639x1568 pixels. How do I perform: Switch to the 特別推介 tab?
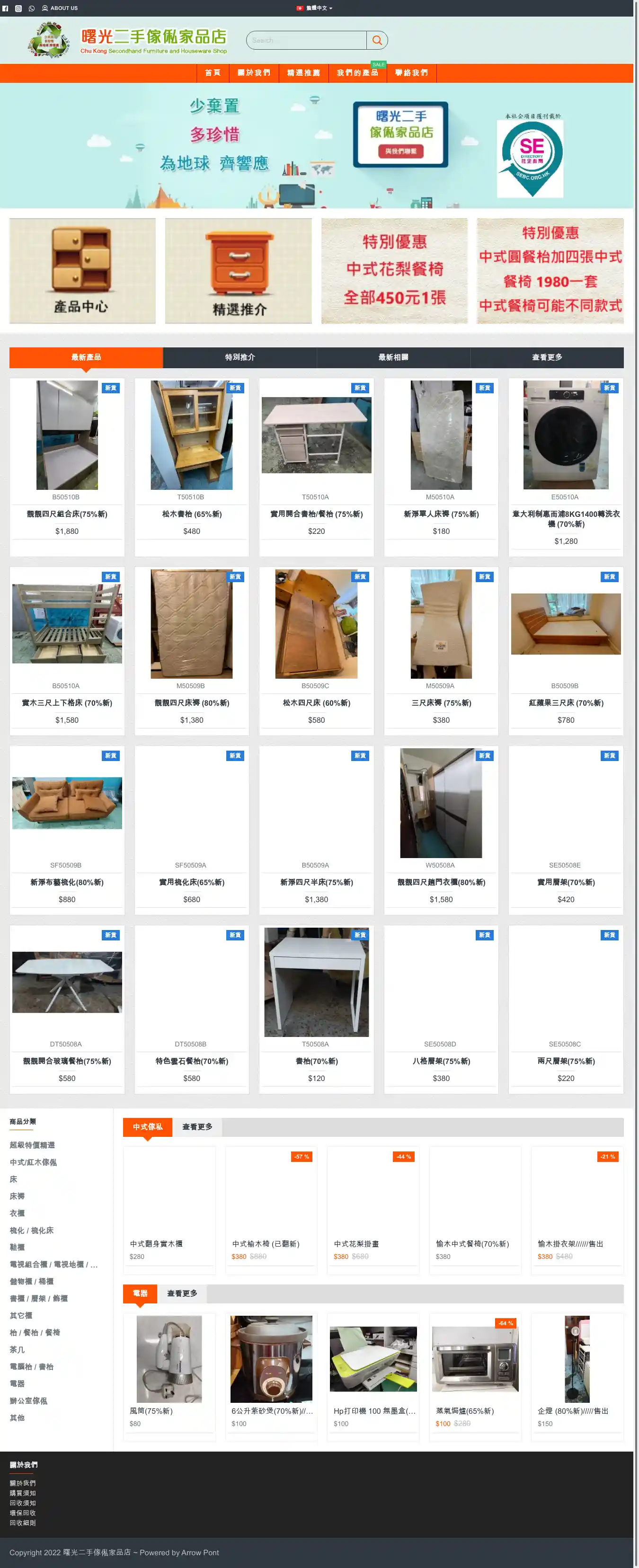pyautogui.click(x=240, y=357)
